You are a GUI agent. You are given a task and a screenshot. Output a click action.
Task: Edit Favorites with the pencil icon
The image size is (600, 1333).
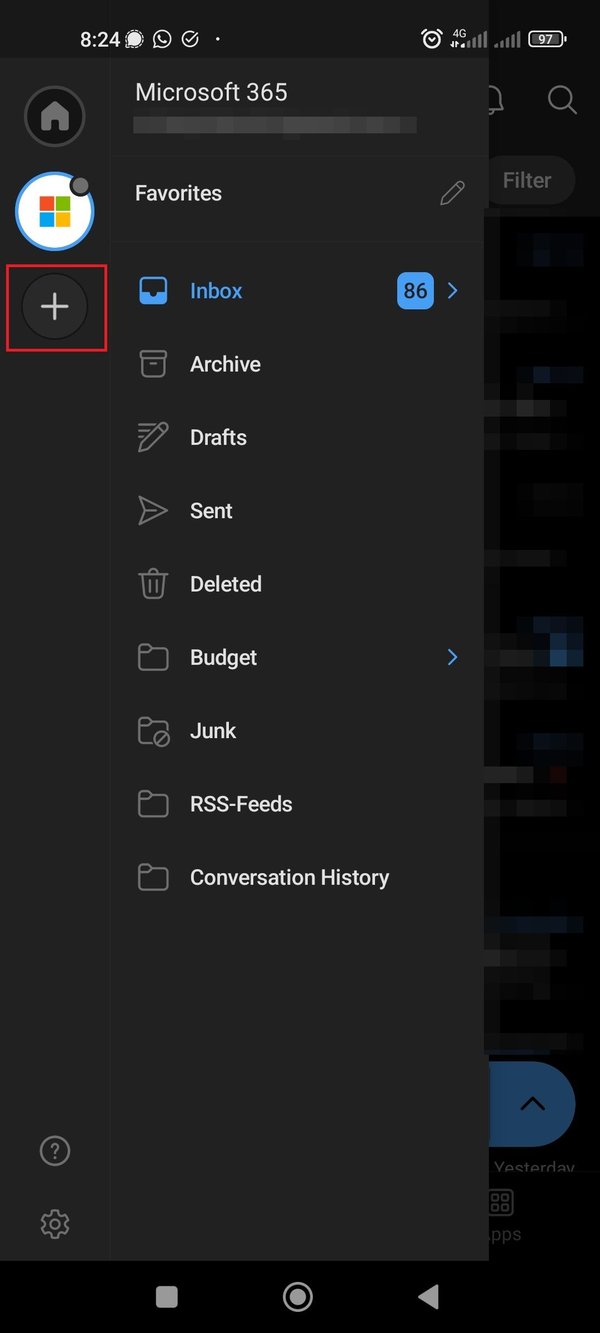(452, 193)
